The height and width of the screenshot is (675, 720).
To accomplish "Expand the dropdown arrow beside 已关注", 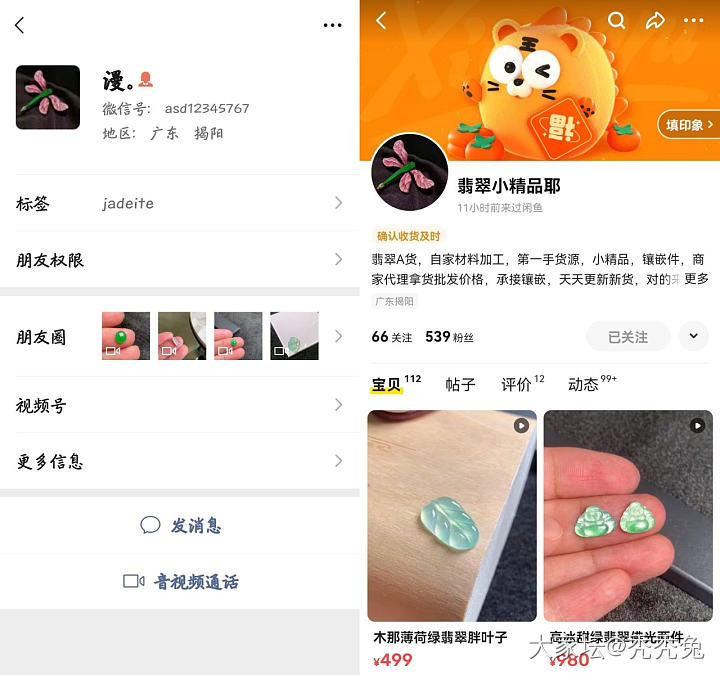I will coord(693,336).
